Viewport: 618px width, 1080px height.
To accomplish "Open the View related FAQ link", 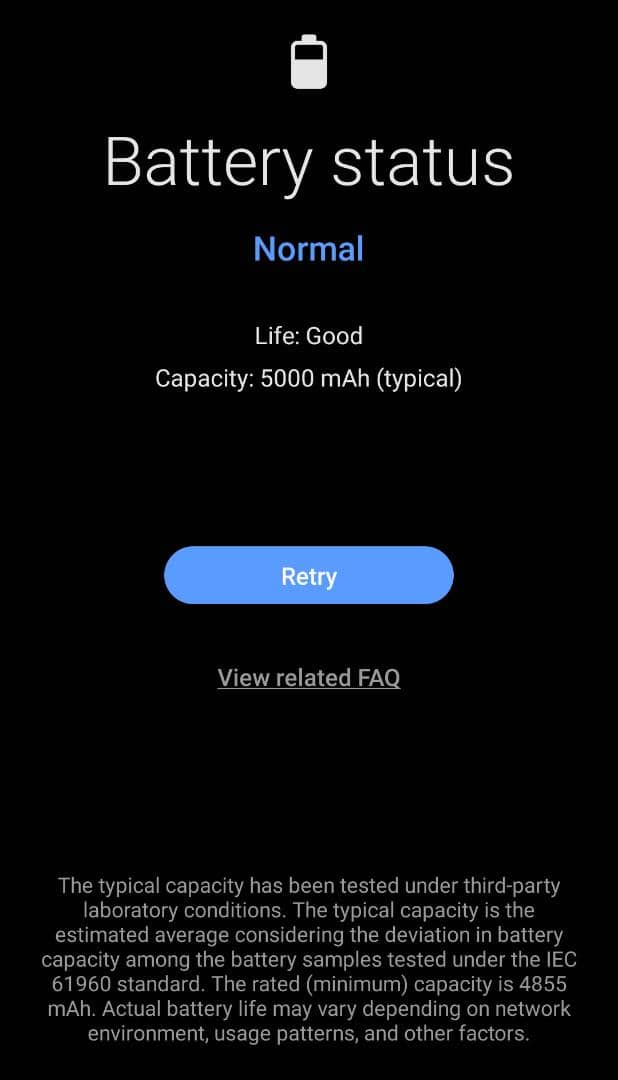I will (x=308, y=678).
